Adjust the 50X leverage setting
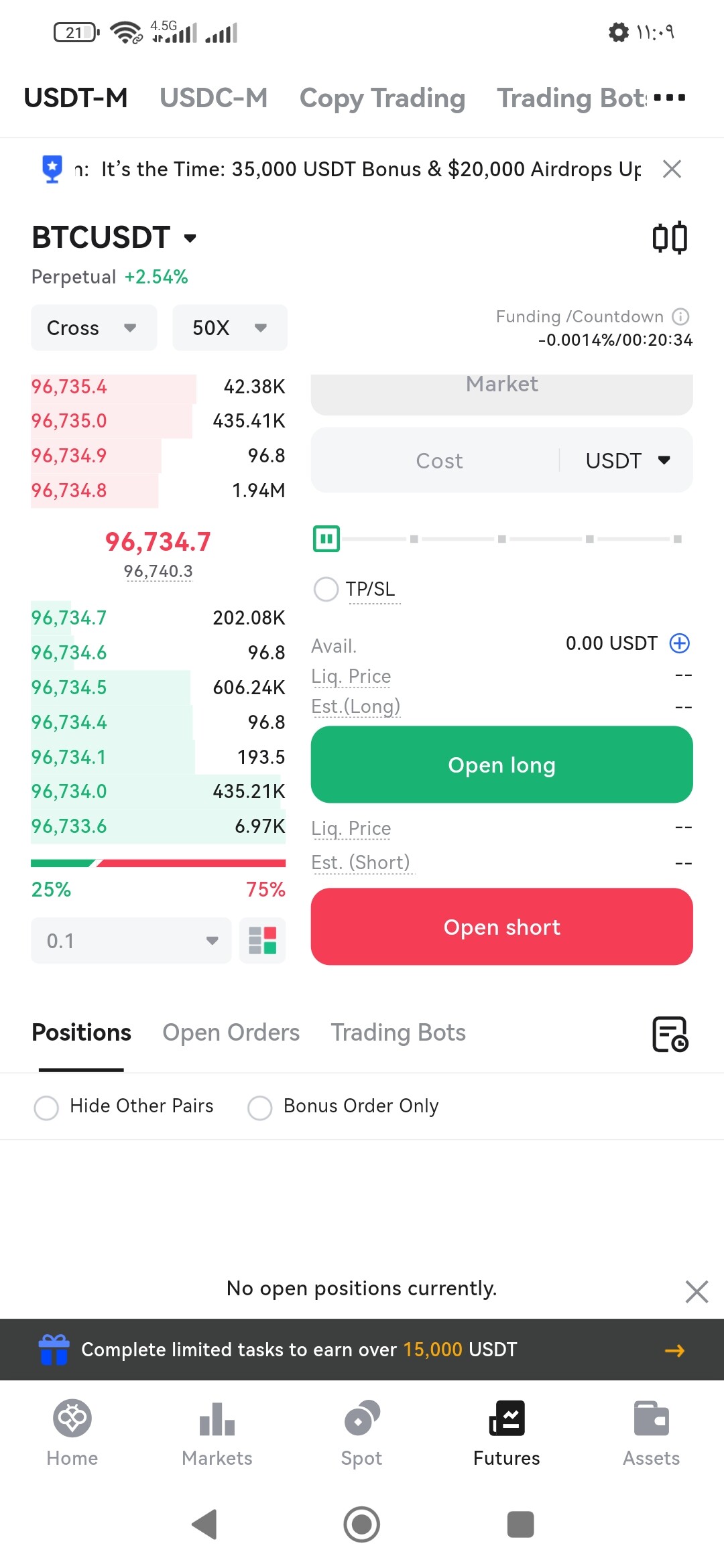 [230, 328]
